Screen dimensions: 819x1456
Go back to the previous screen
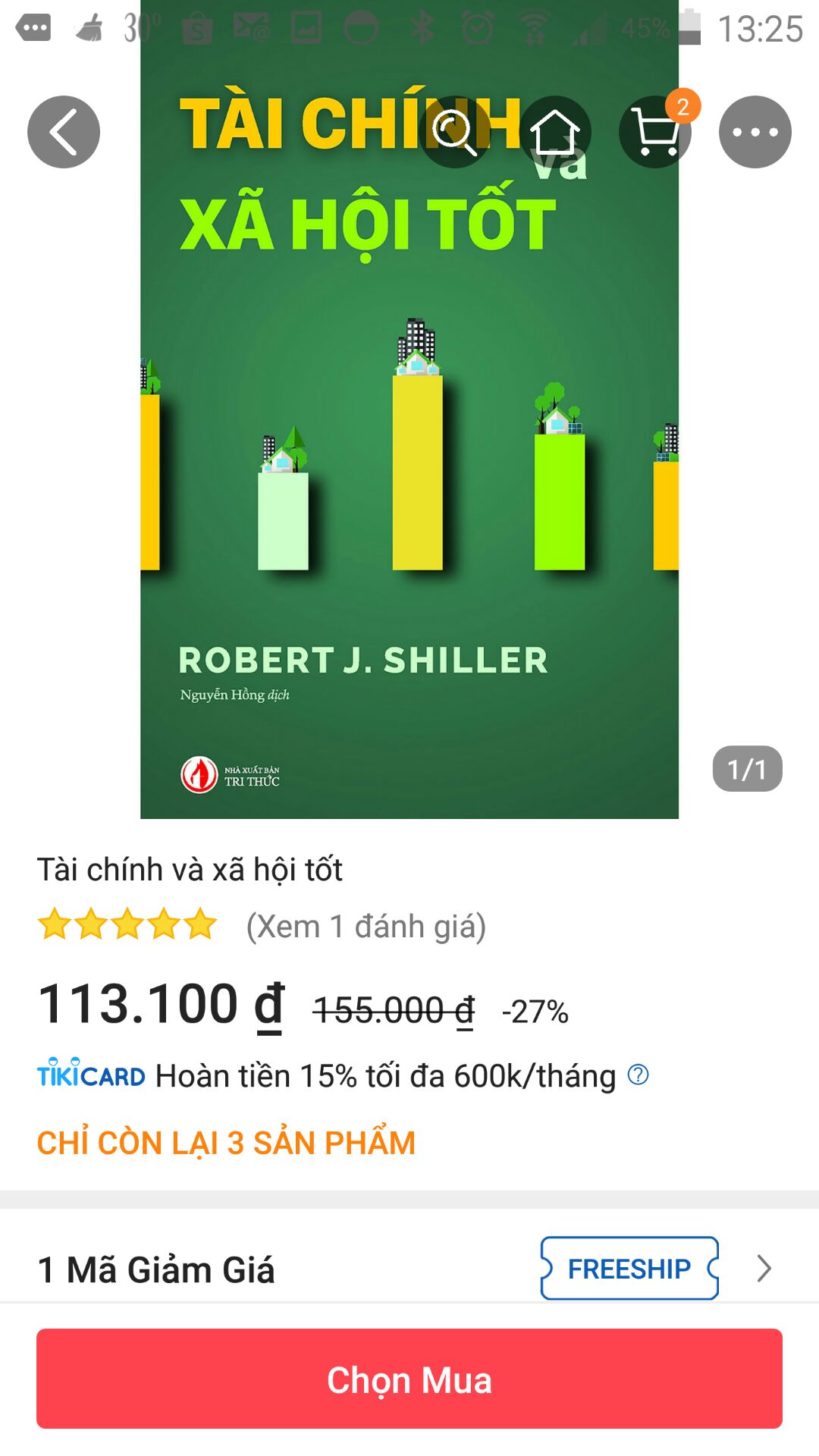click(64, 132)
